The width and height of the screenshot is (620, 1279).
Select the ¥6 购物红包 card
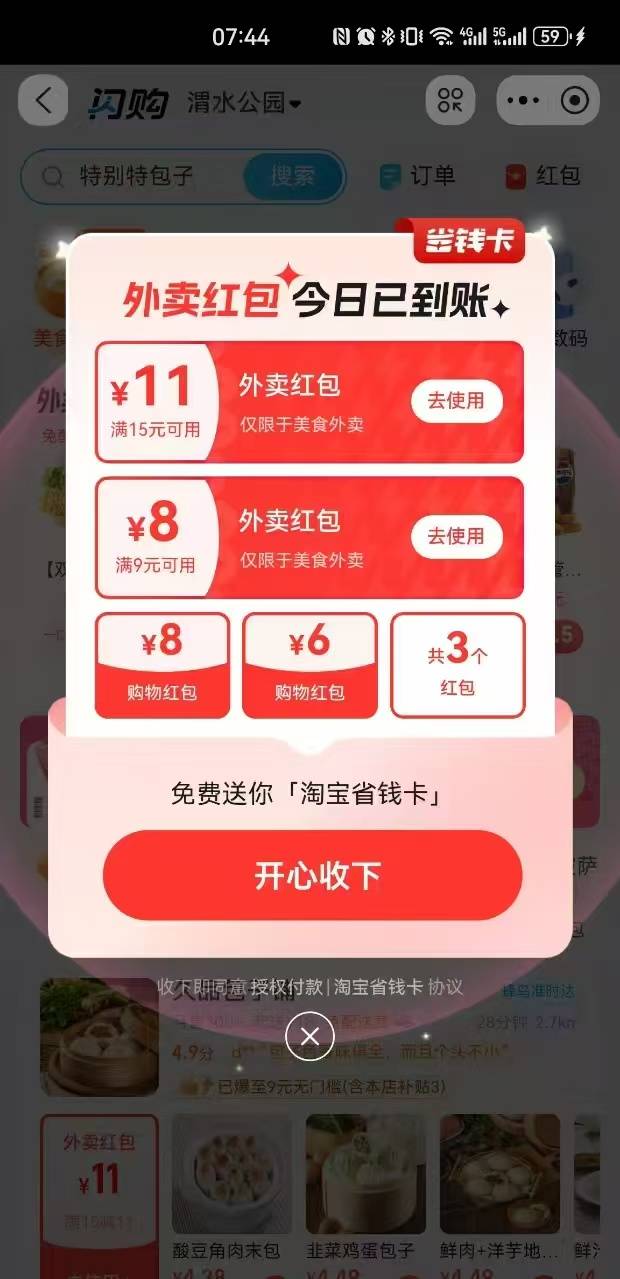pyautogui.click(x=310, y=665)
